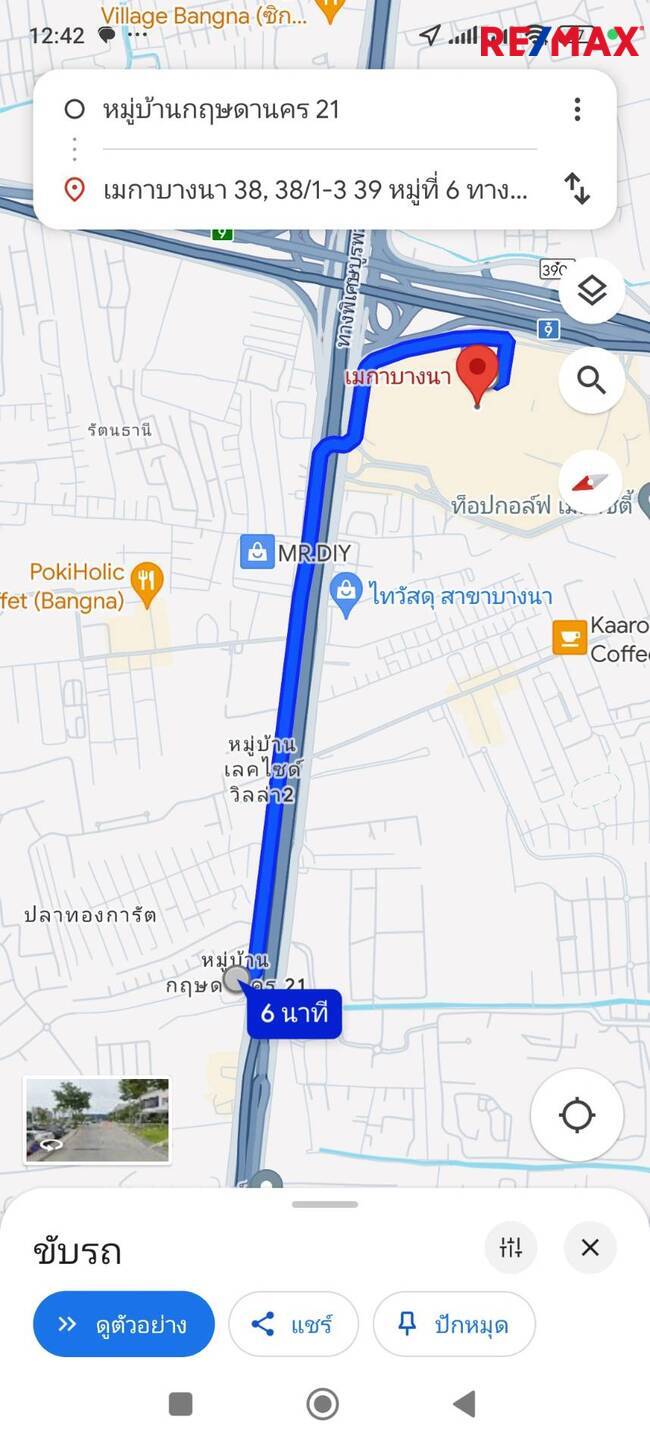Swap start and destination points
The width and height of the screenshot is (650, 1445).
577,188
